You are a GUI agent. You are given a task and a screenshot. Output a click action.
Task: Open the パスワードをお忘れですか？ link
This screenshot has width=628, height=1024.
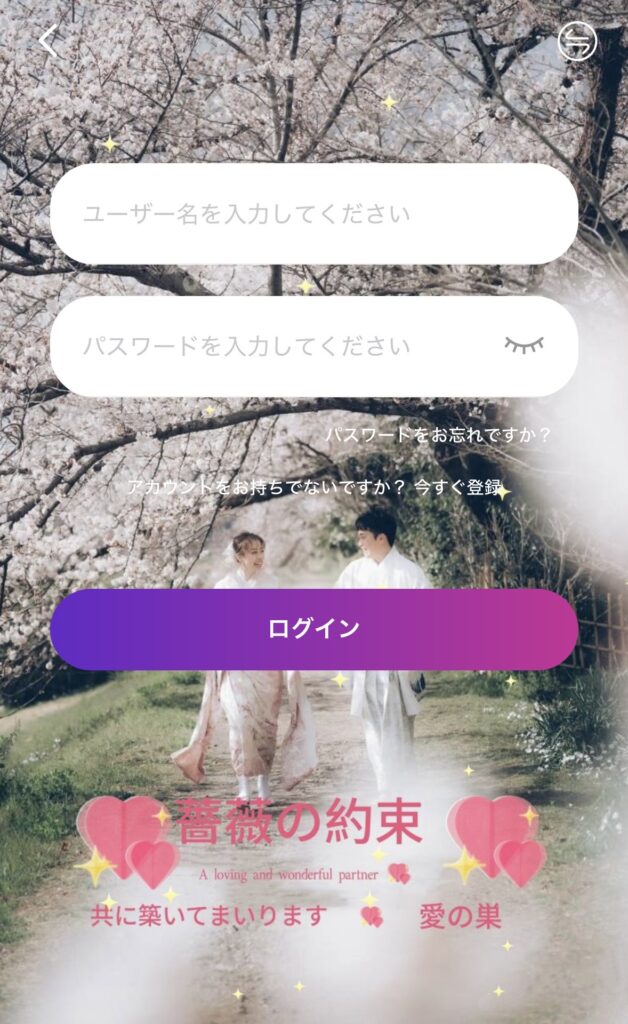point(438,435)
